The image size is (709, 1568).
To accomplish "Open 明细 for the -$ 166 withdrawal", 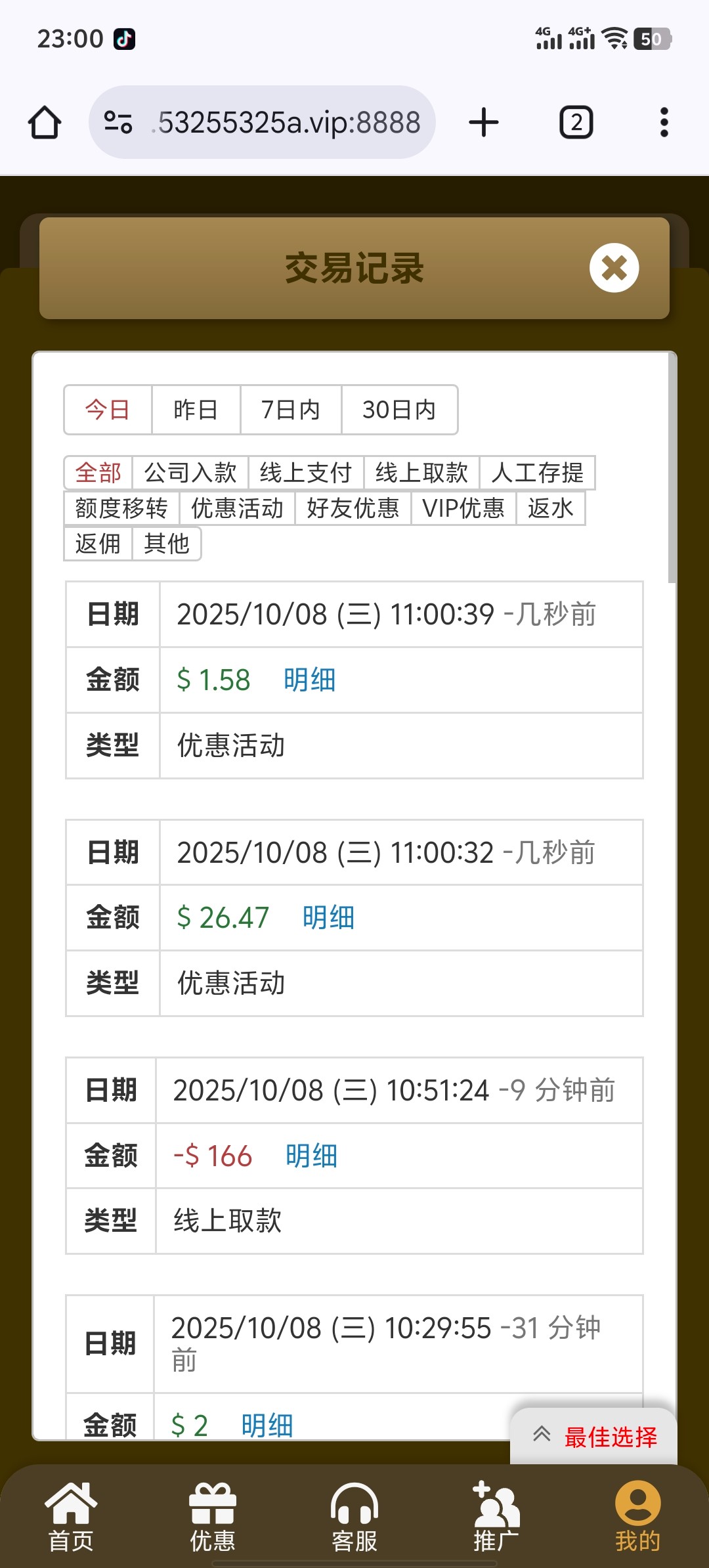I will [x=311, y=1156].
